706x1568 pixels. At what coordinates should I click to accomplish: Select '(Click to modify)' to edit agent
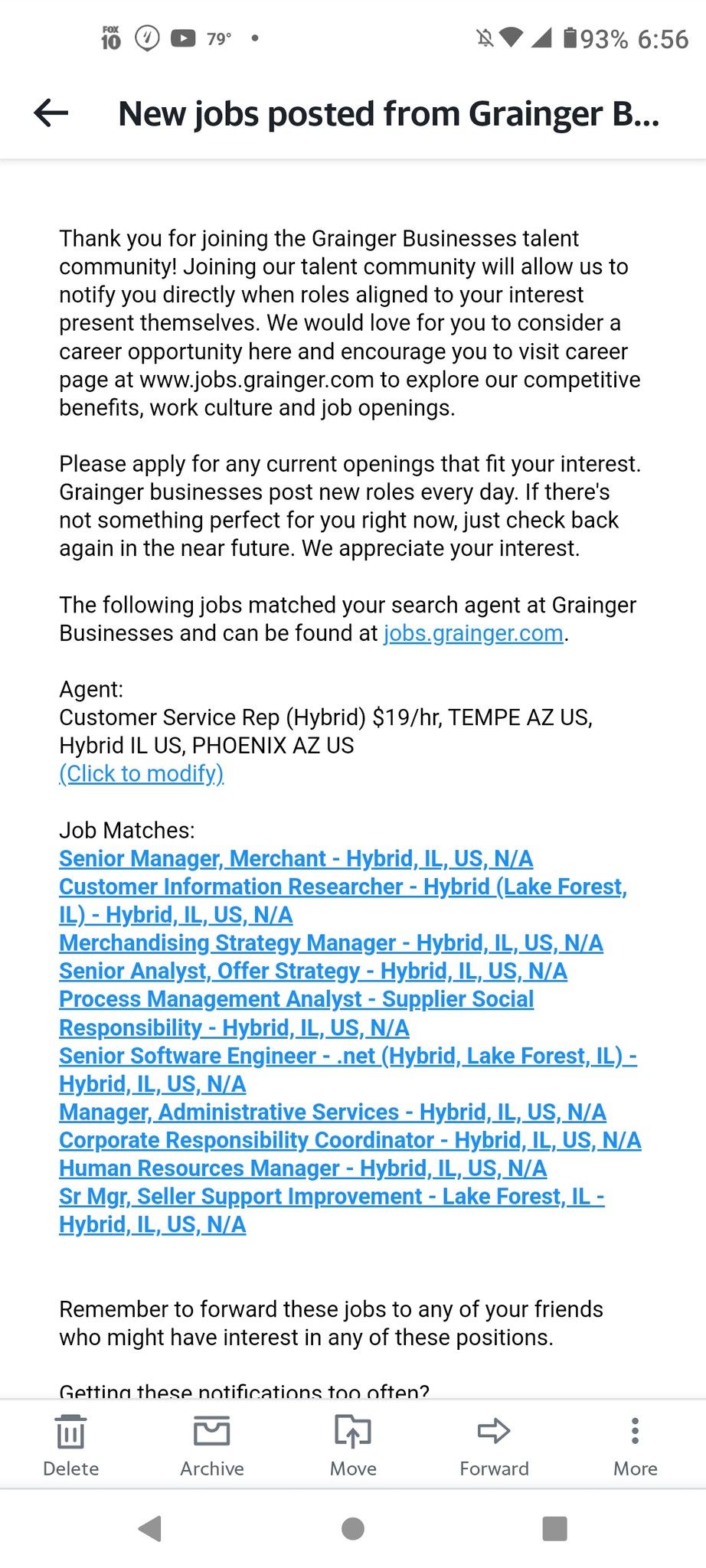pyautogui.click(x=141, y=773)
